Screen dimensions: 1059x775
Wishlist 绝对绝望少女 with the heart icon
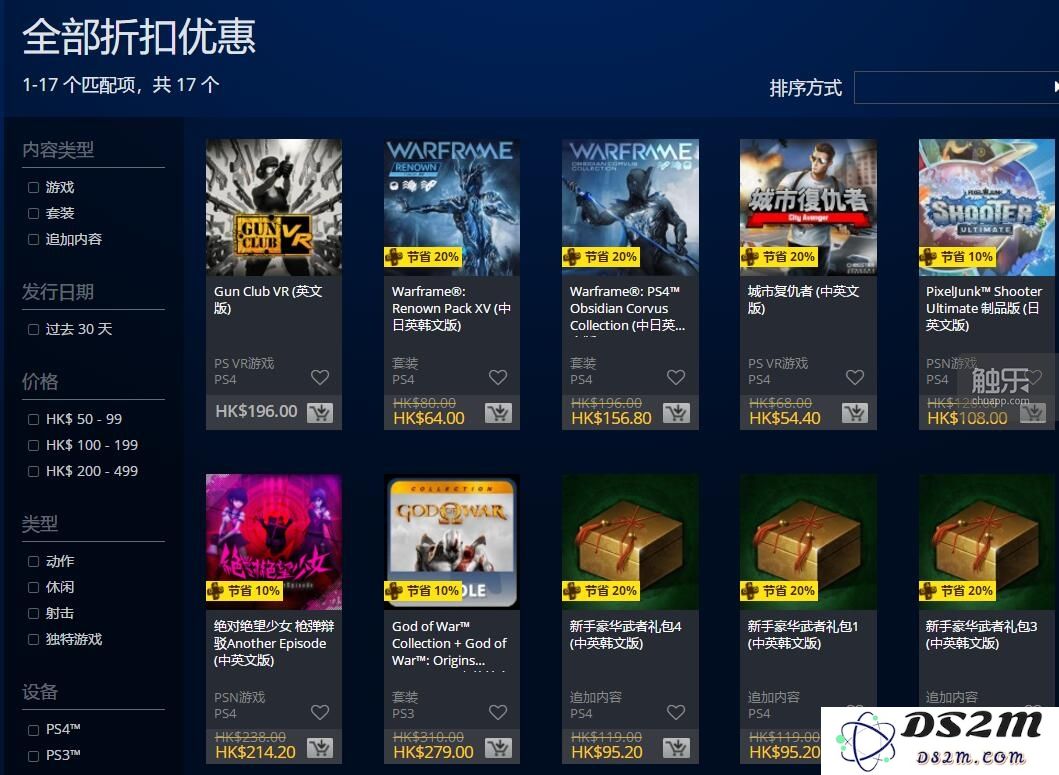320,711
